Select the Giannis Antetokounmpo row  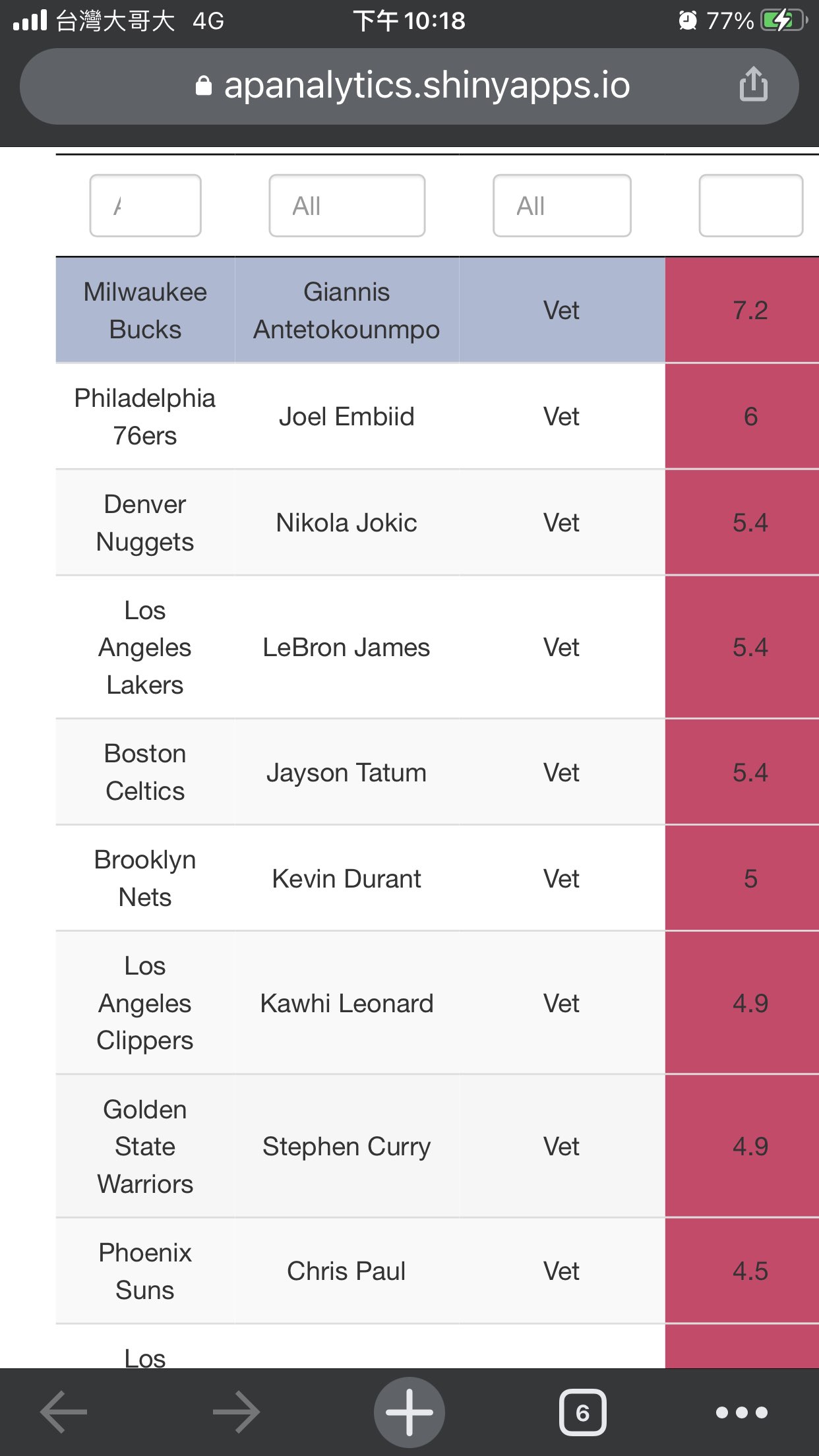pos(437,311)
